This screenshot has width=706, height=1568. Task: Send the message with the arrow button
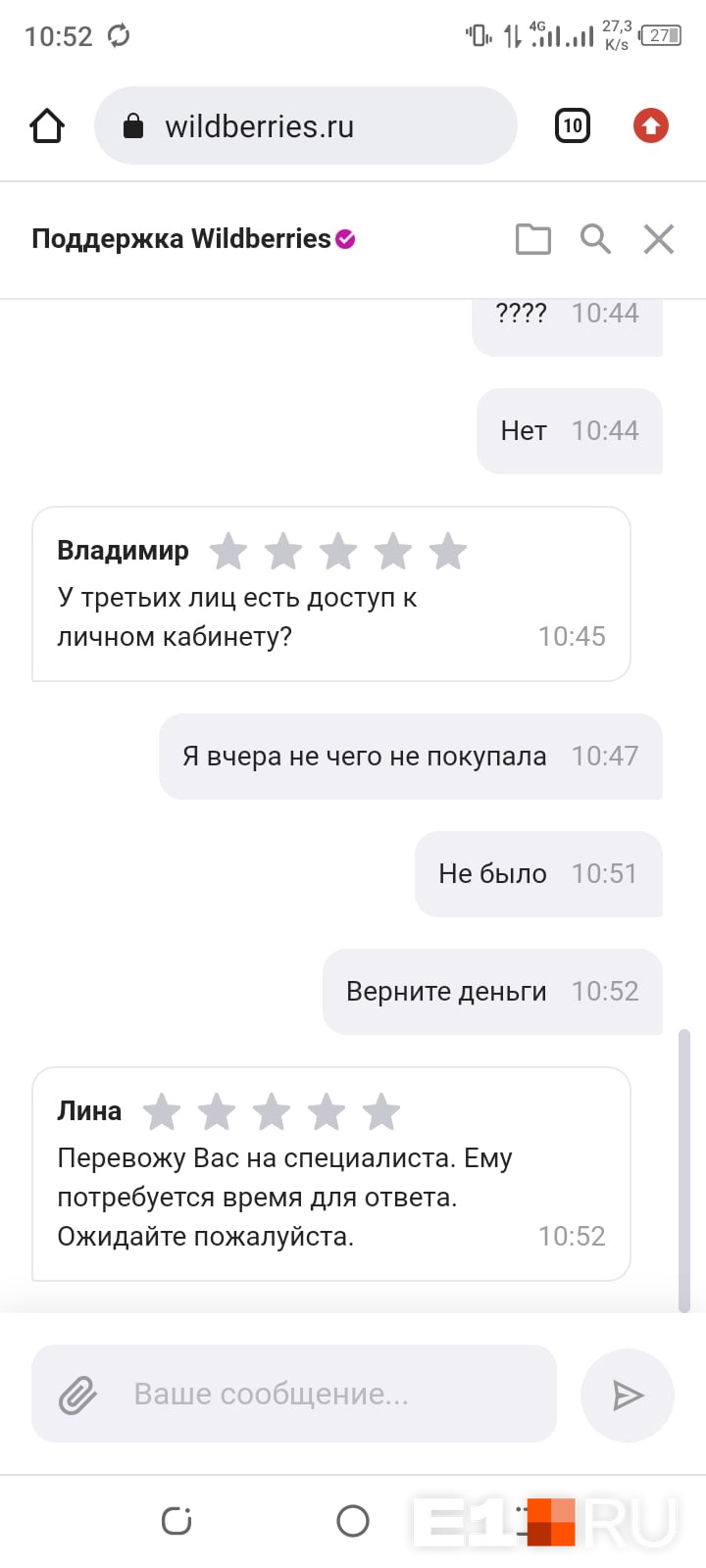coord(627,1395)
